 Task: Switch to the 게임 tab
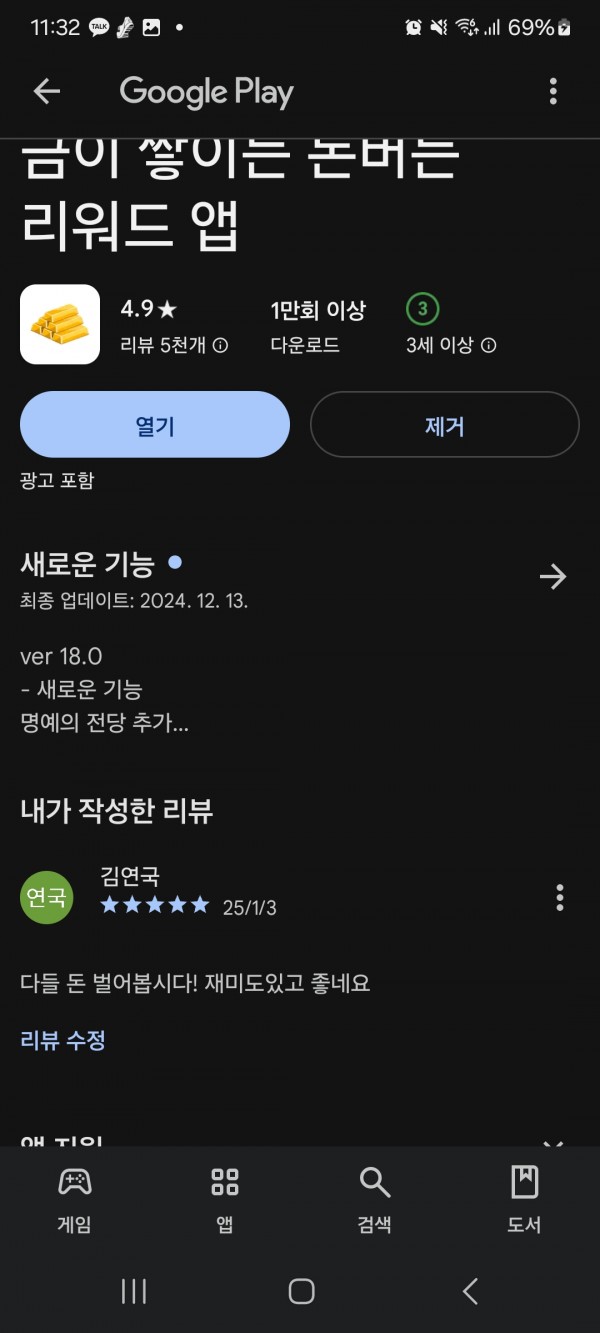[75, 1200]
